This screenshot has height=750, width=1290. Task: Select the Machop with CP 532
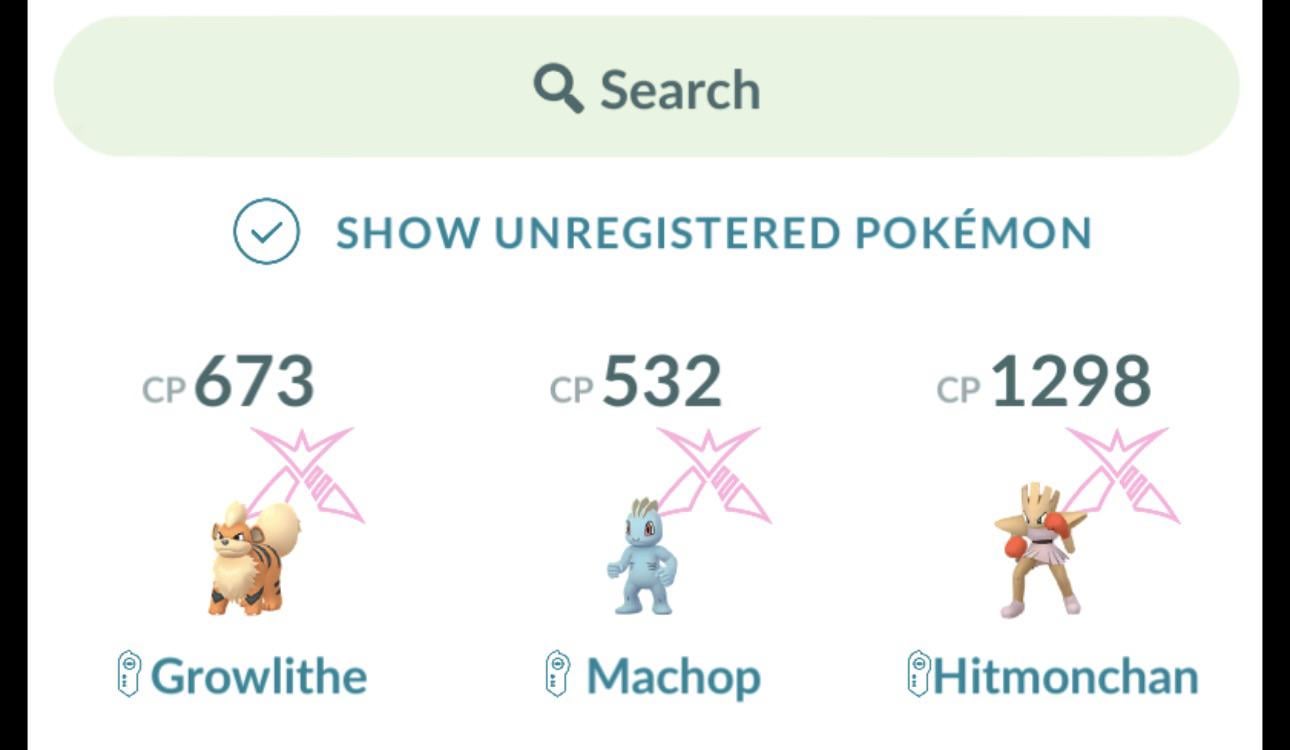645,555
